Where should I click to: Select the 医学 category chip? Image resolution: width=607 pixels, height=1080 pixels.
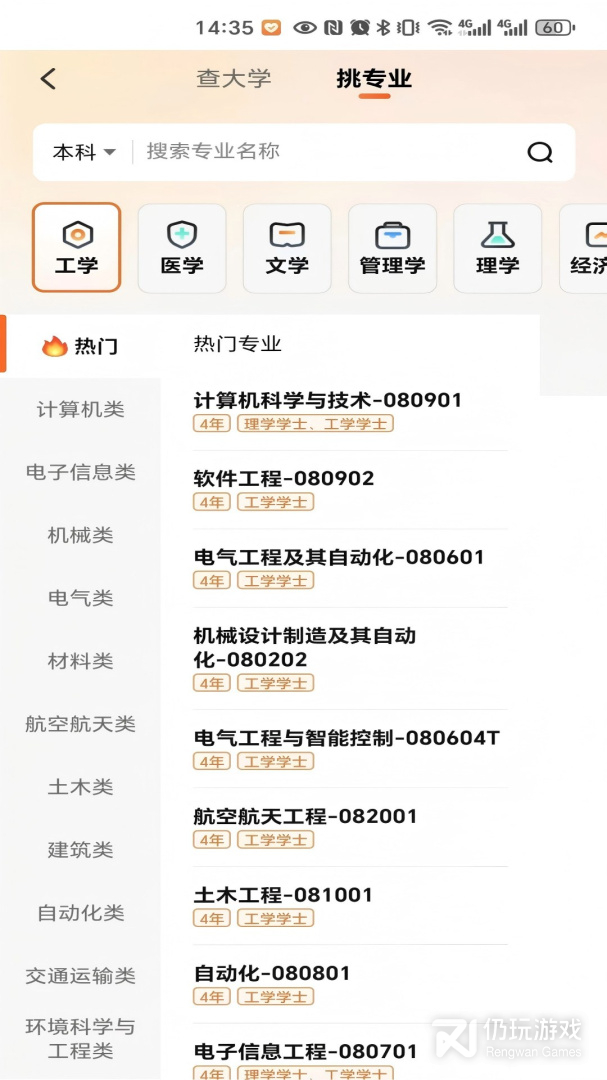coord(182,248)
